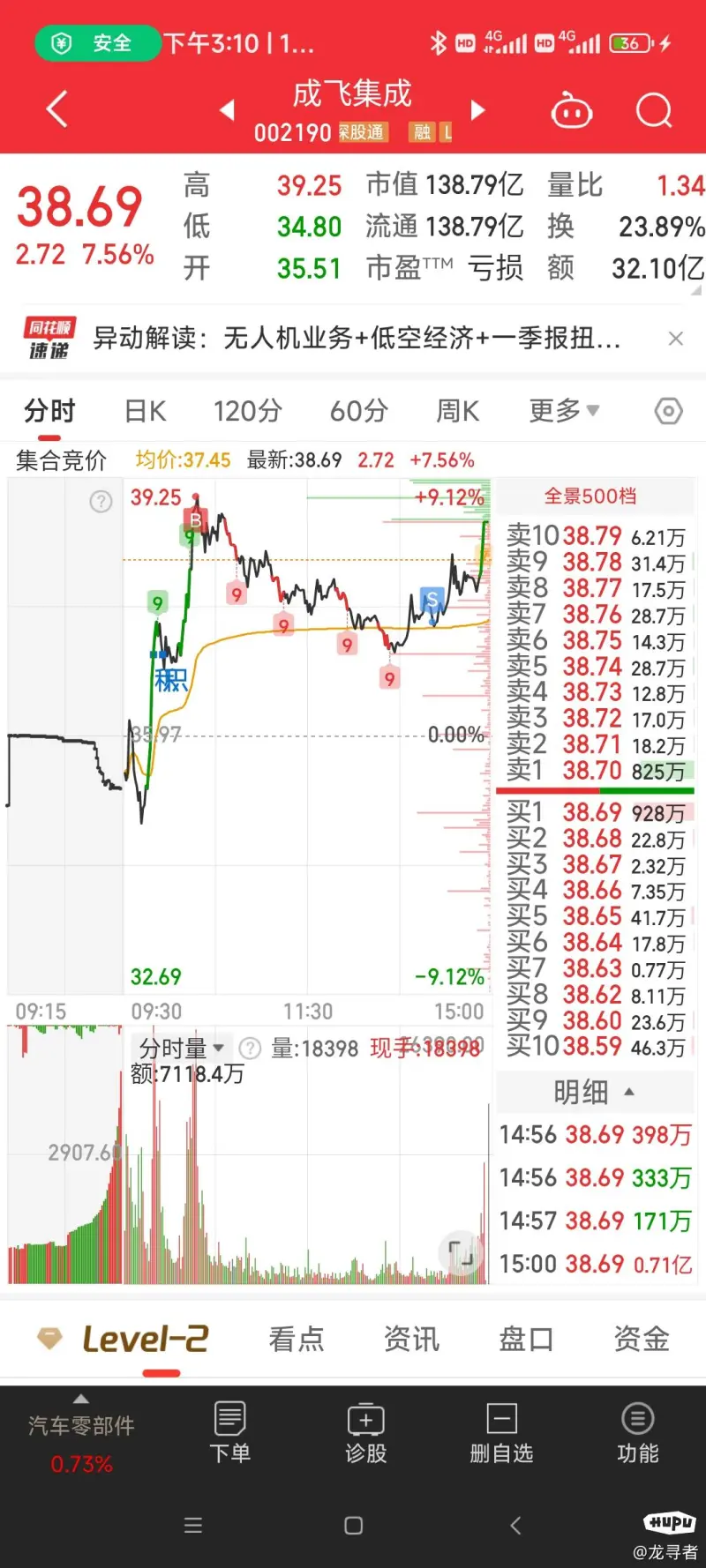Switch to the next stock with the right triangle
Viewport: 706px width, 1568px height.
477,110
